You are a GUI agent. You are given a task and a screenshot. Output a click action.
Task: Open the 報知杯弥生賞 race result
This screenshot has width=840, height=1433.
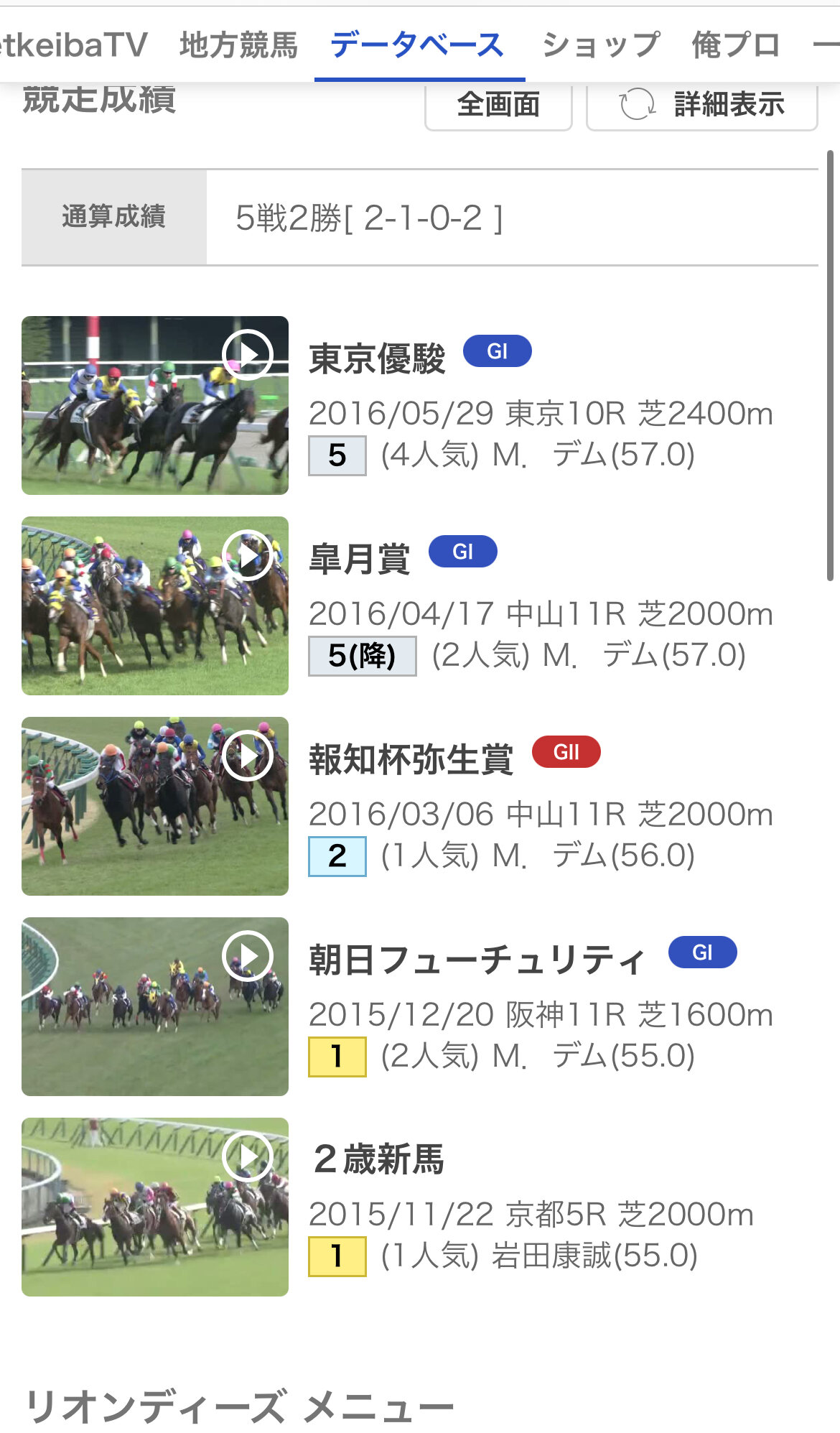[x=411, y=759]
